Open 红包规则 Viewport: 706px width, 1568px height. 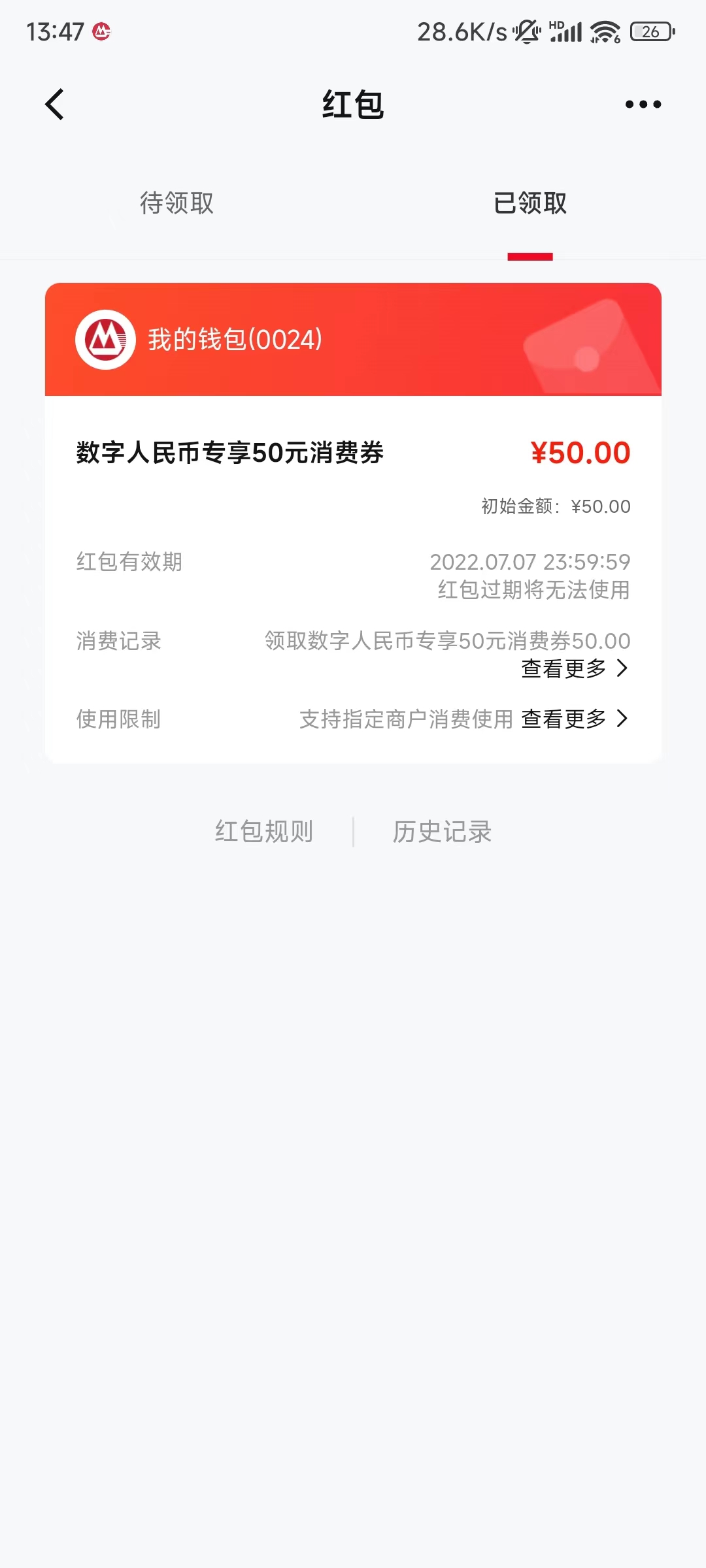click(264, 832)
